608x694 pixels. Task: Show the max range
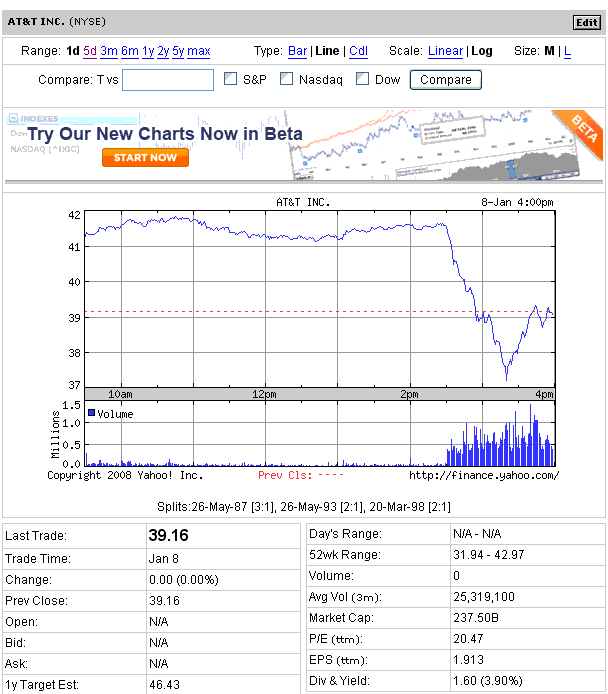pos(199,51)
